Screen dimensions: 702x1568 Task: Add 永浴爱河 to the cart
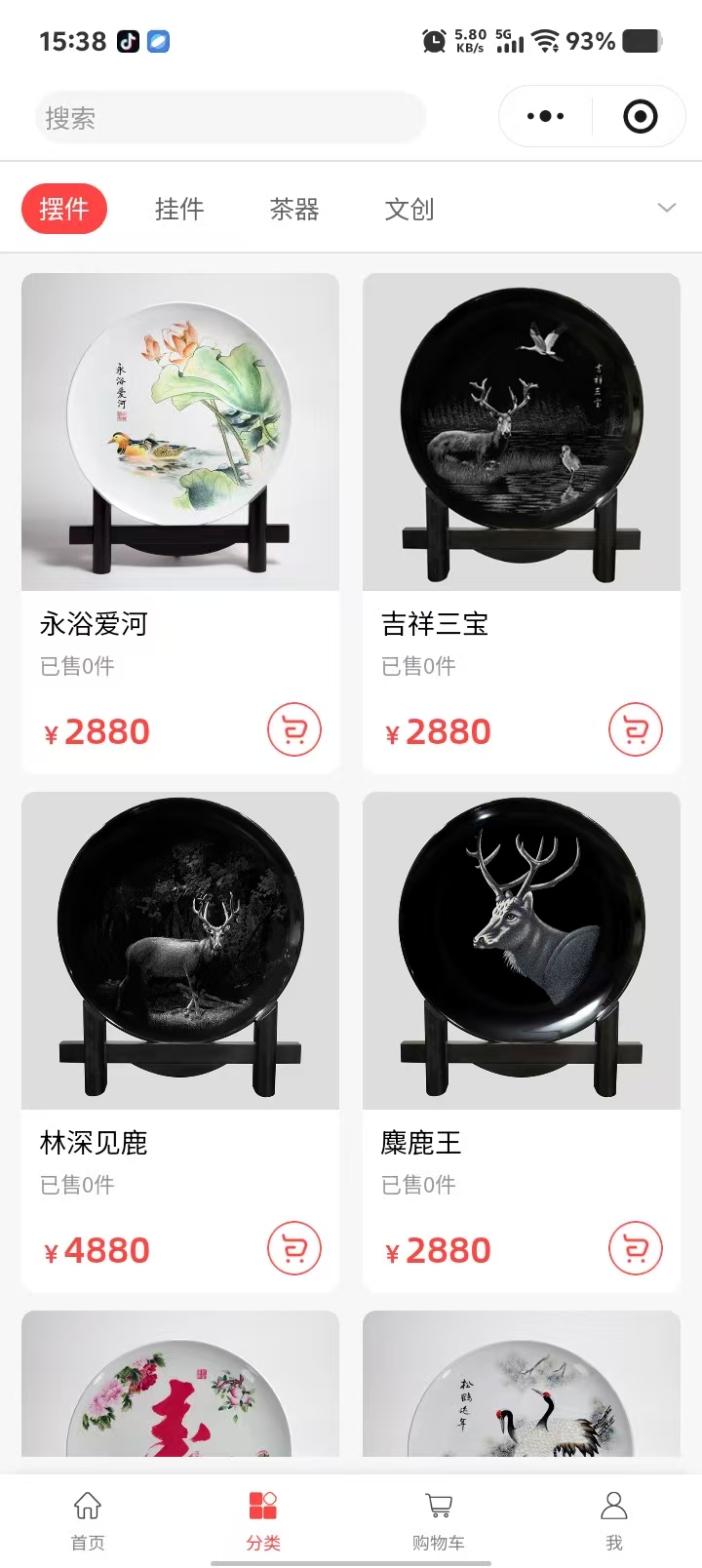pos(294,729)
